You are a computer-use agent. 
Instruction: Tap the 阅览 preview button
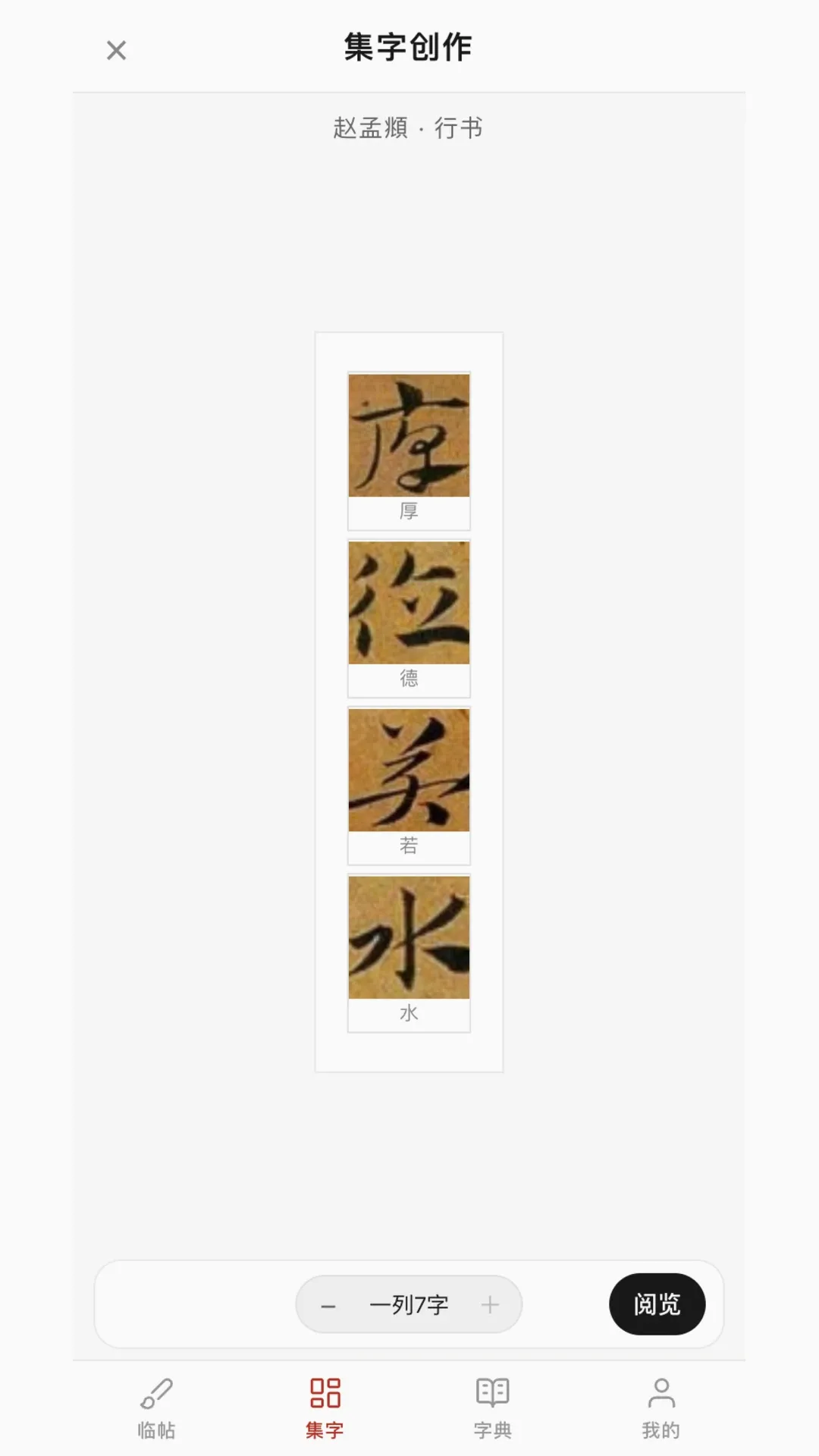click(657, 1304)
